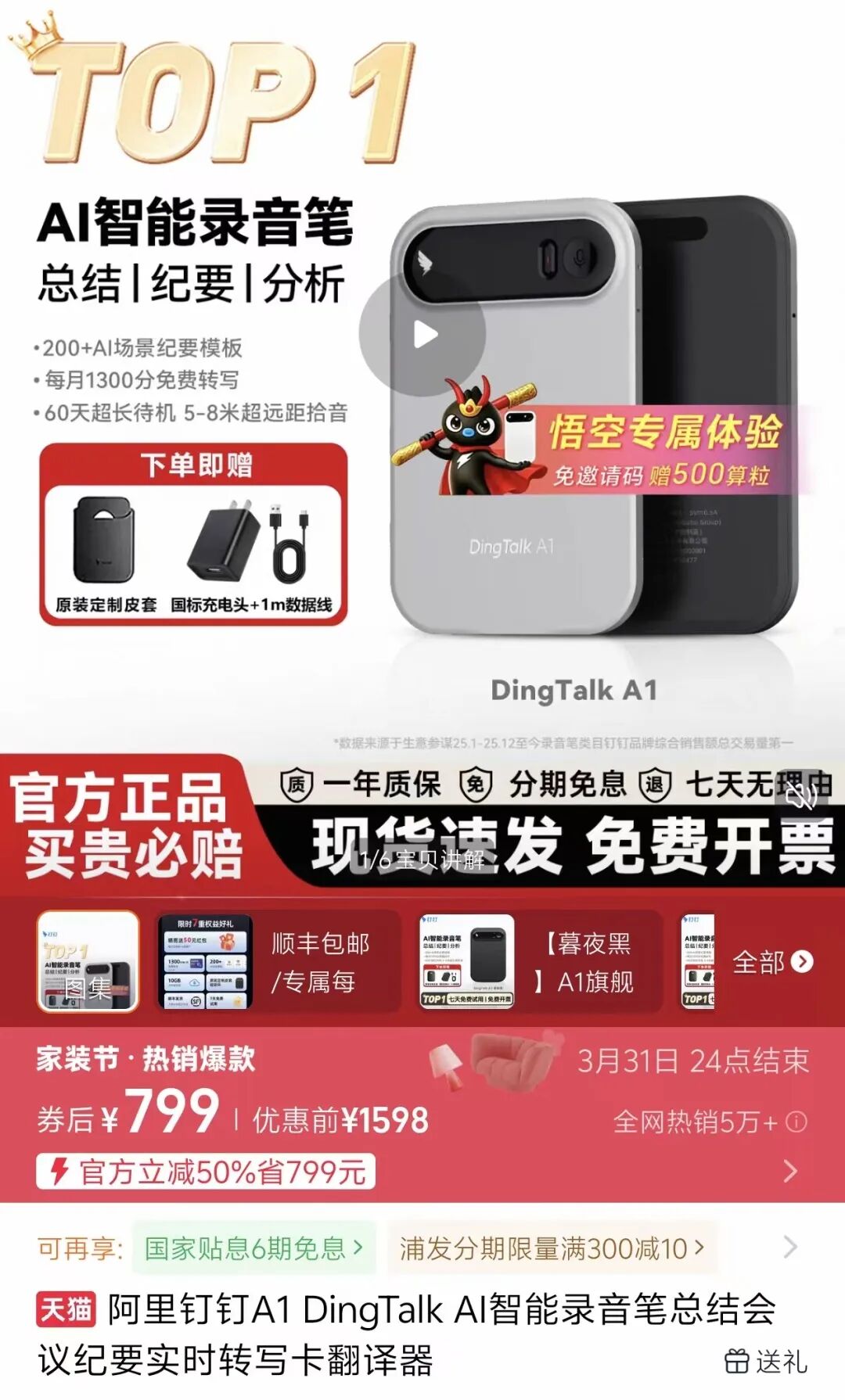
Task: Expand more offers via the 可再享 row arrow
Action: tap(790, 1247)
